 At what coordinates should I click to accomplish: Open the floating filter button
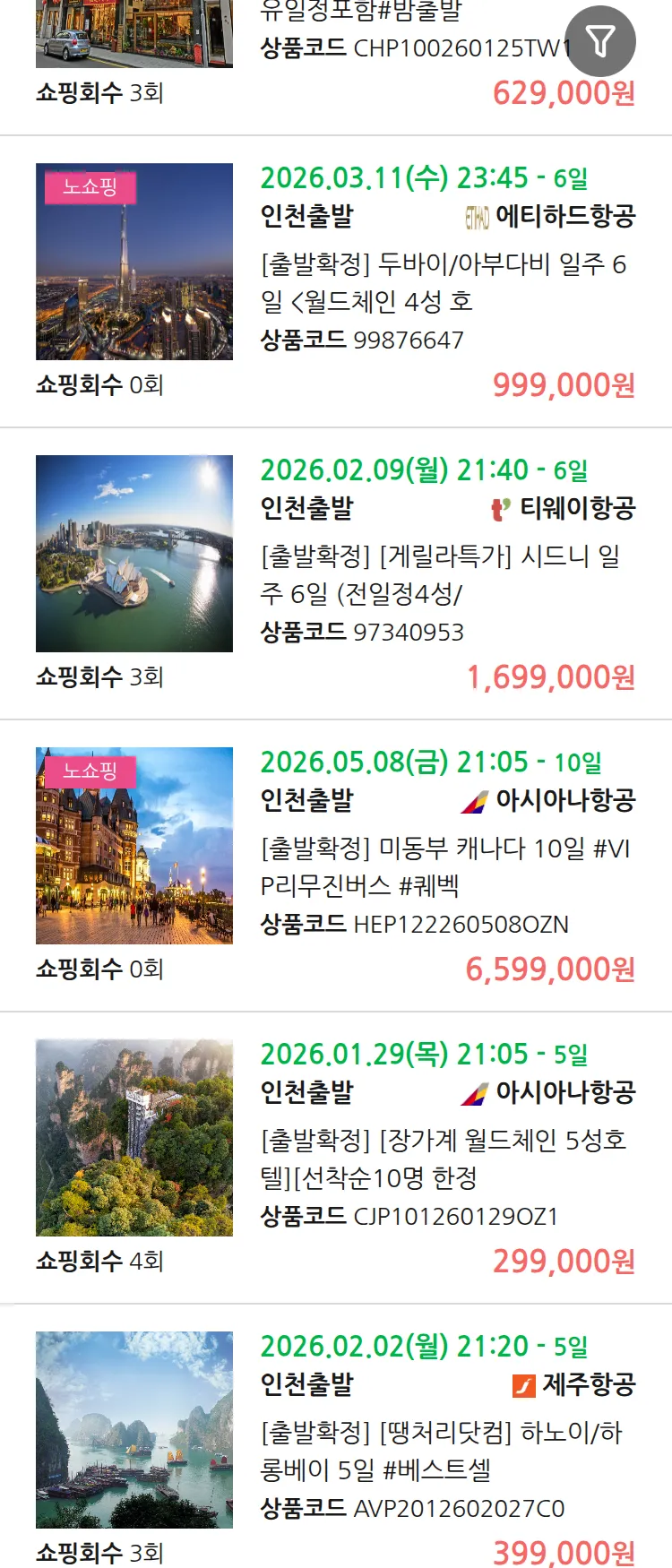click(x=600, y=41)
